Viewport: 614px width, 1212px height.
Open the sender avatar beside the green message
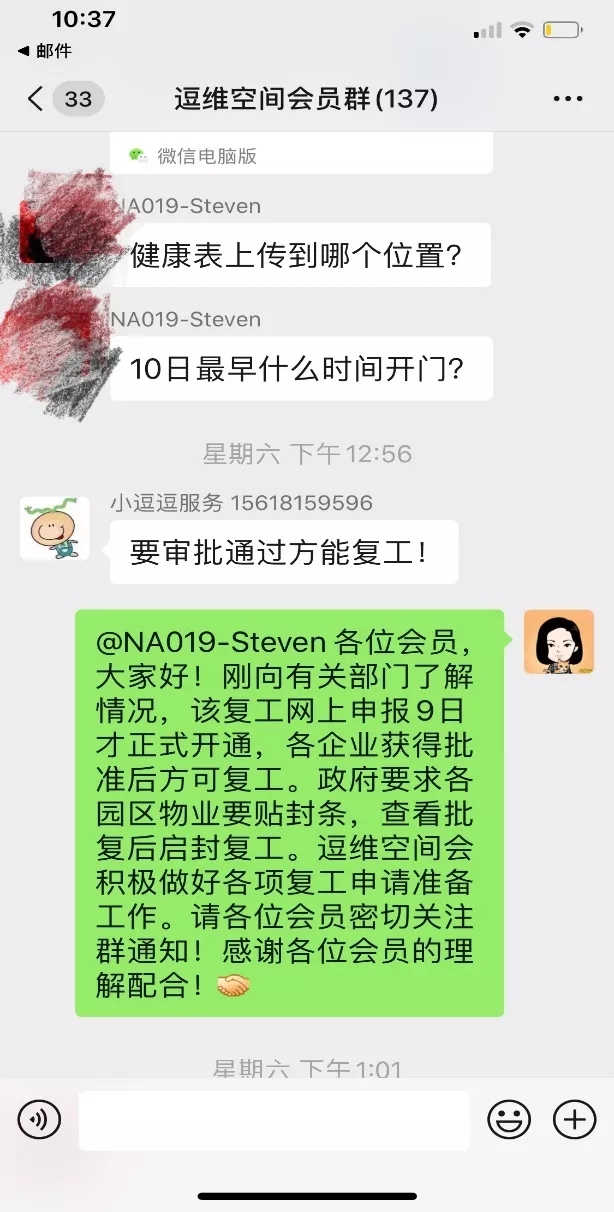click(x=559, y=642)
